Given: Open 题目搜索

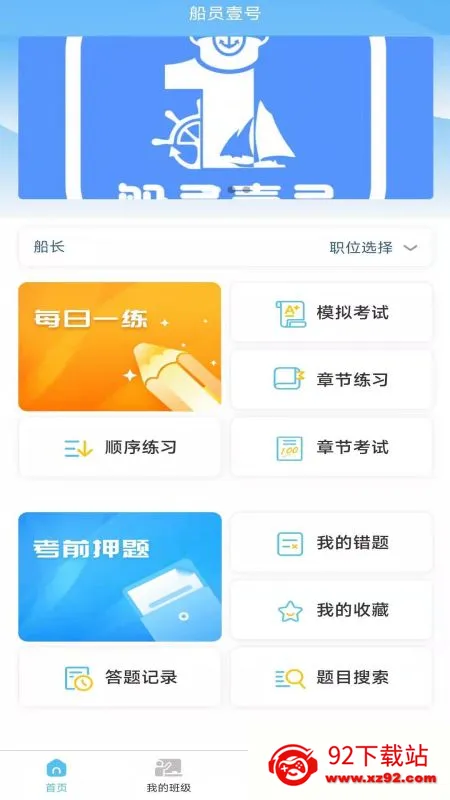Looking at the screenshot, I should (x=332, y=678).
